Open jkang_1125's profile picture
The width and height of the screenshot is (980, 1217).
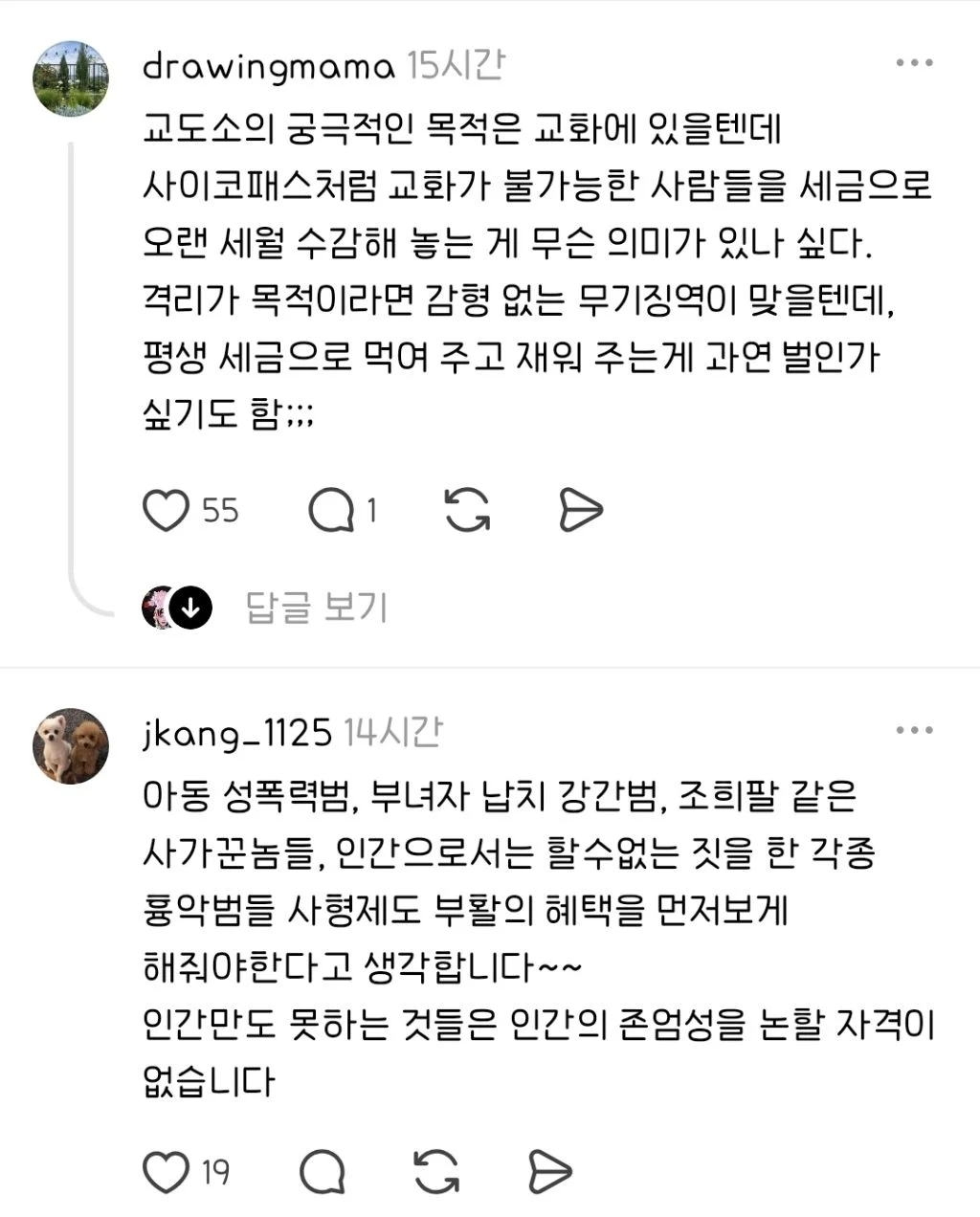pyautogui.click(x=71, y=746)
